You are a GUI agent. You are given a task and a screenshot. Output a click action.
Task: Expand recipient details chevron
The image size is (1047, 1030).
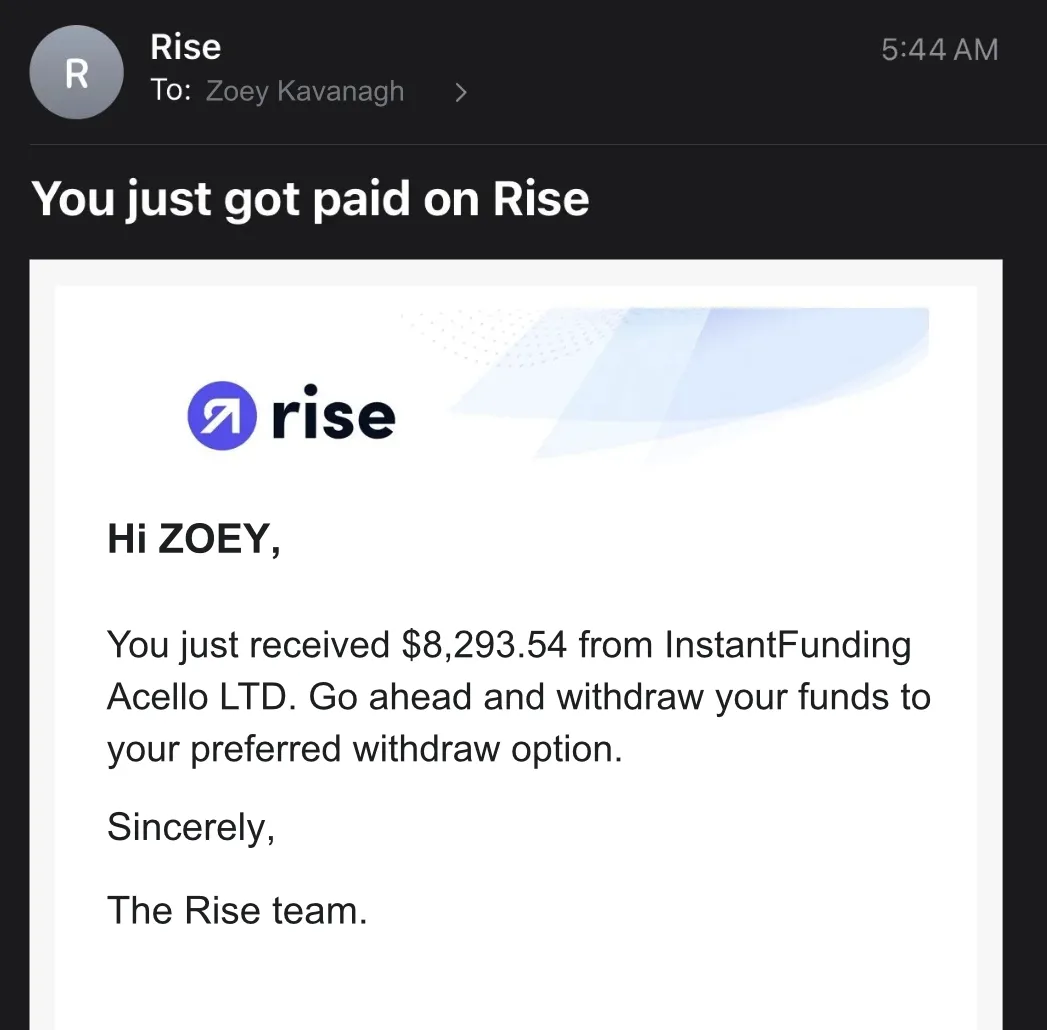[x=460, y=92]
